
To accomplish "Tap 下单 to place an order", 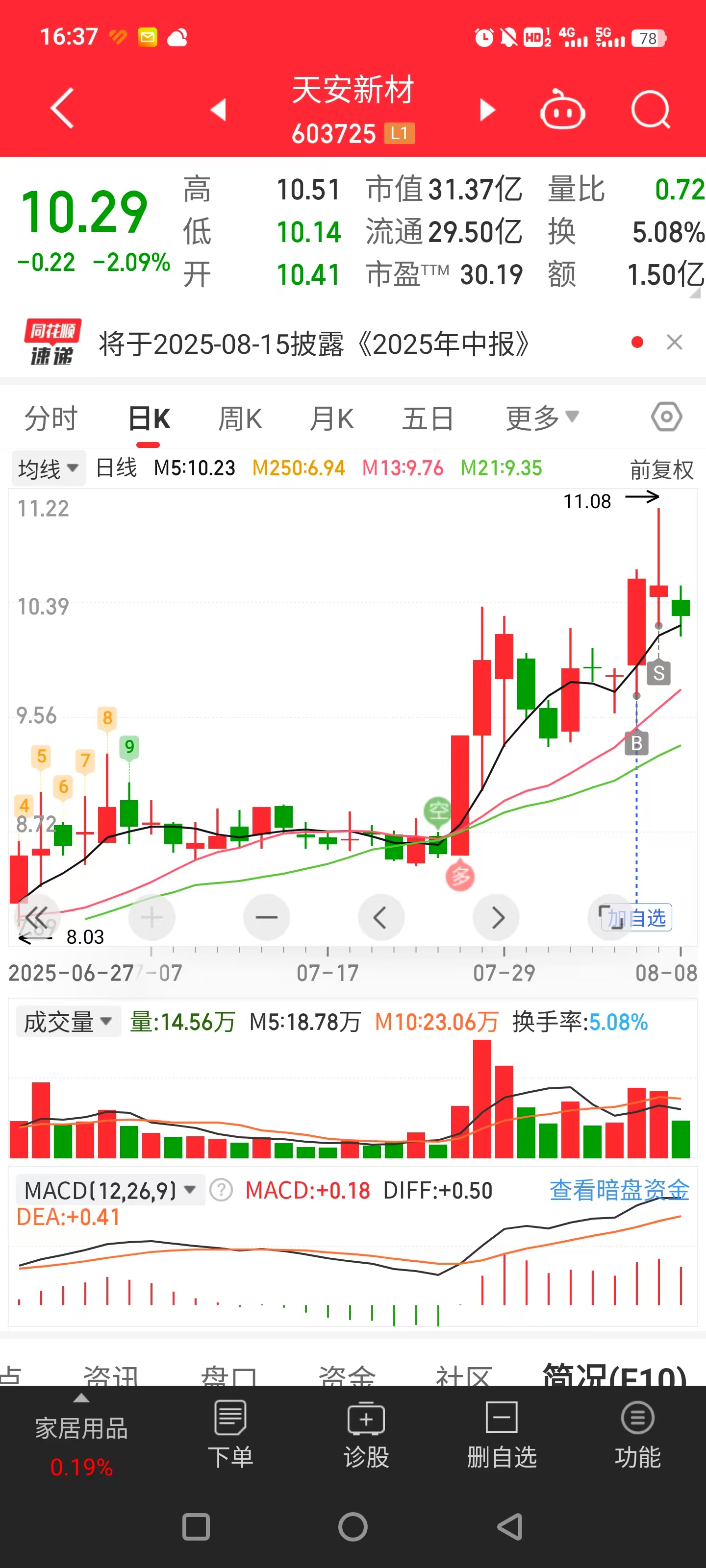I will pyautogui.click(x=230, y=1435).
